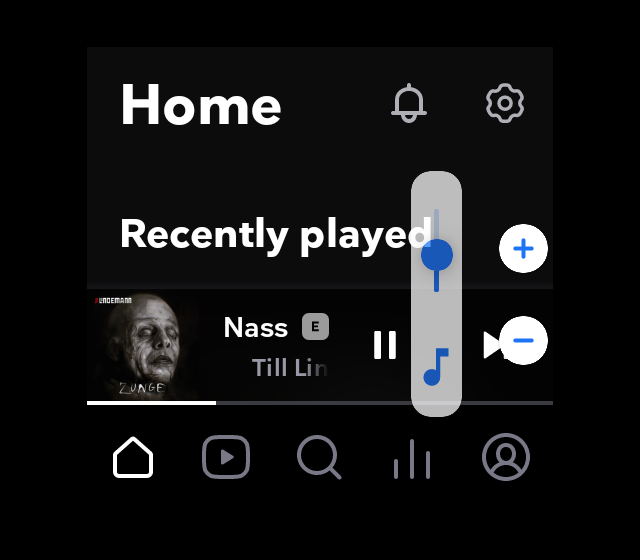
Task: Tap the music note on the volume panel
Action: point(436,367)
